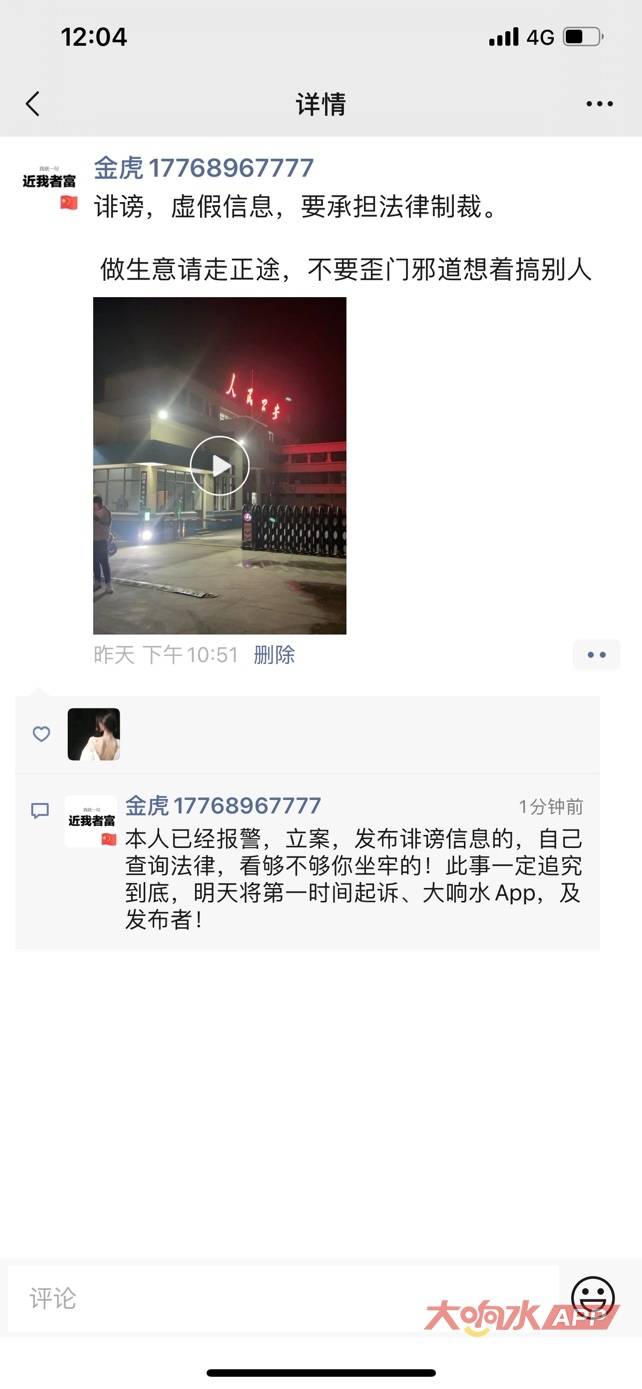Open commenter's avatar in comment section

pyautogui.click(x=91, y=821)
